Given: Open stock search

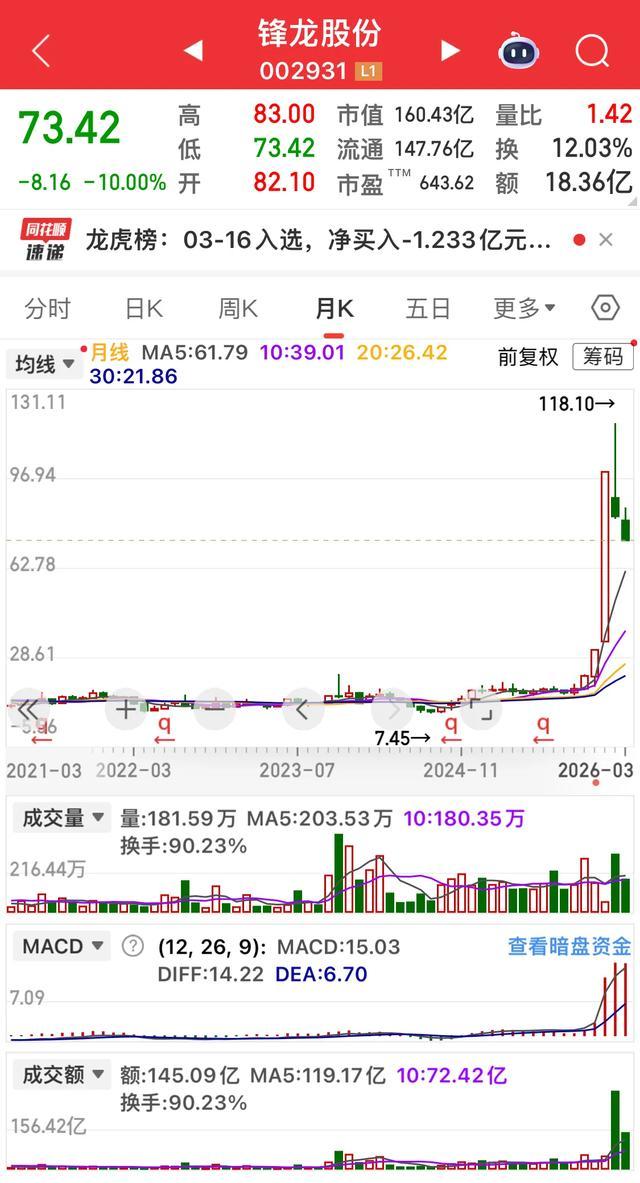Looking at the screenshot, I should 592,50.
